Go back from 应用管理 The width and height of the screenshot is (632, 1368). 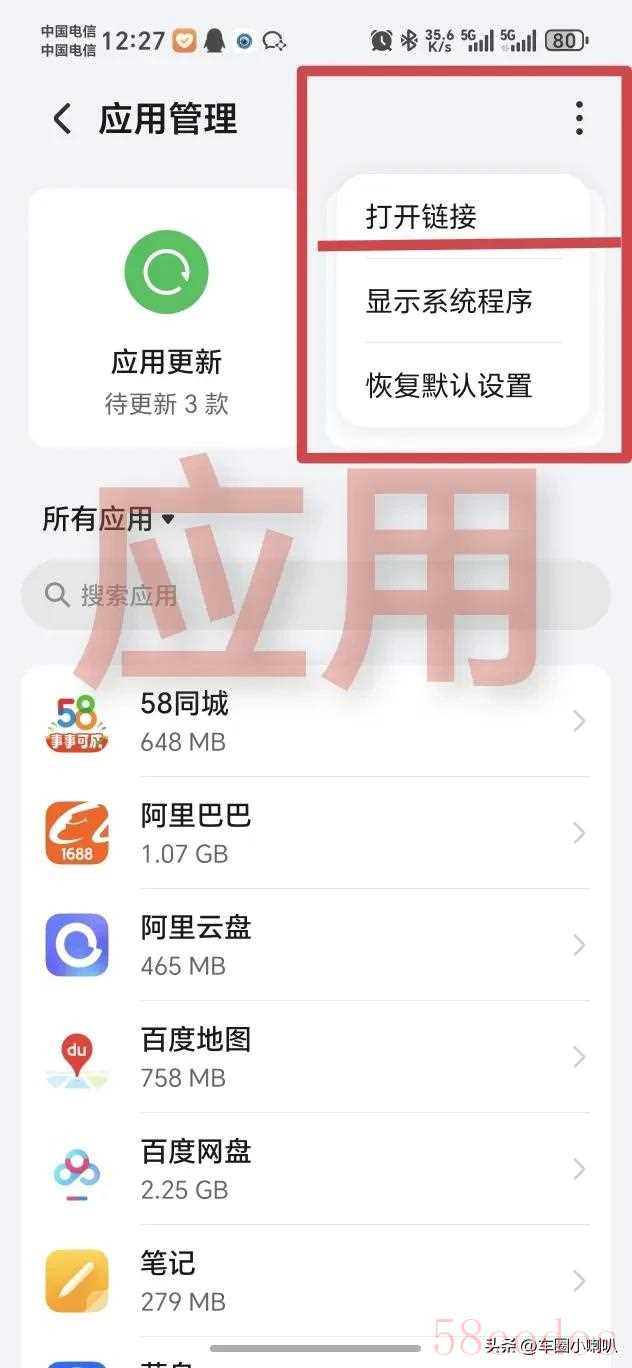point(62,119)
